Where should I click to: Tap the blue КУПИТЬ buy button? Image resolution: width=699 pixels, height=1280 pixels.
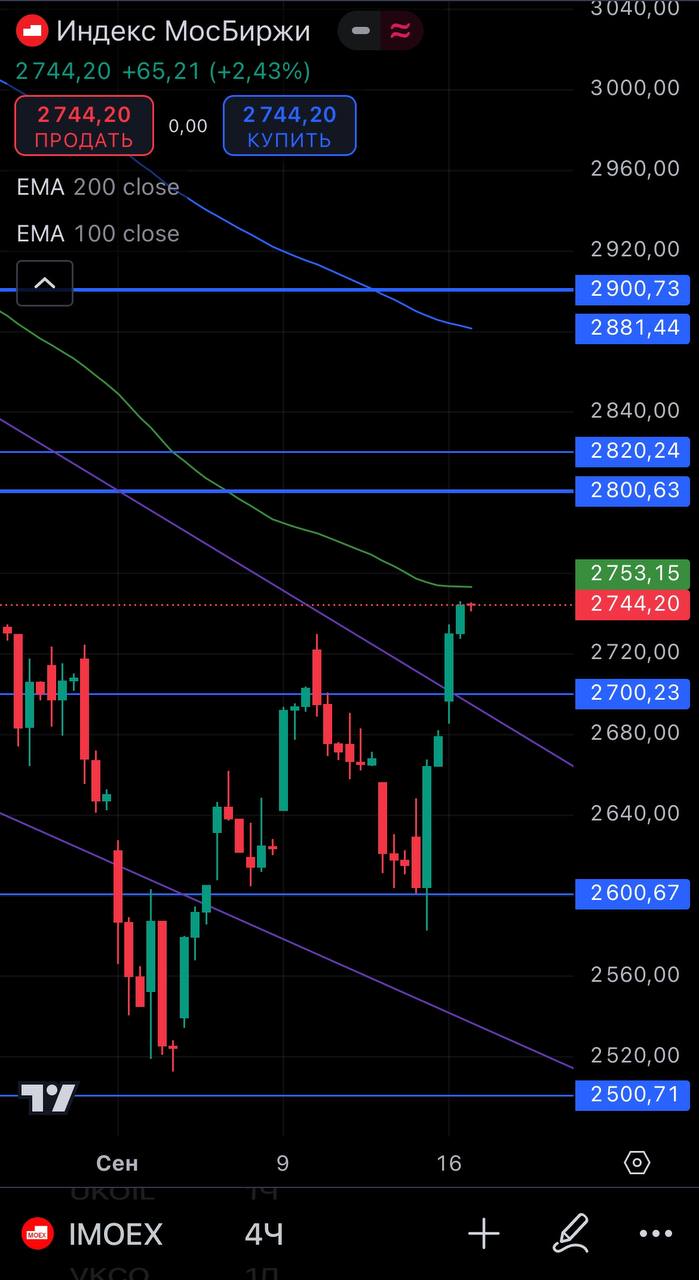(289, 126)
